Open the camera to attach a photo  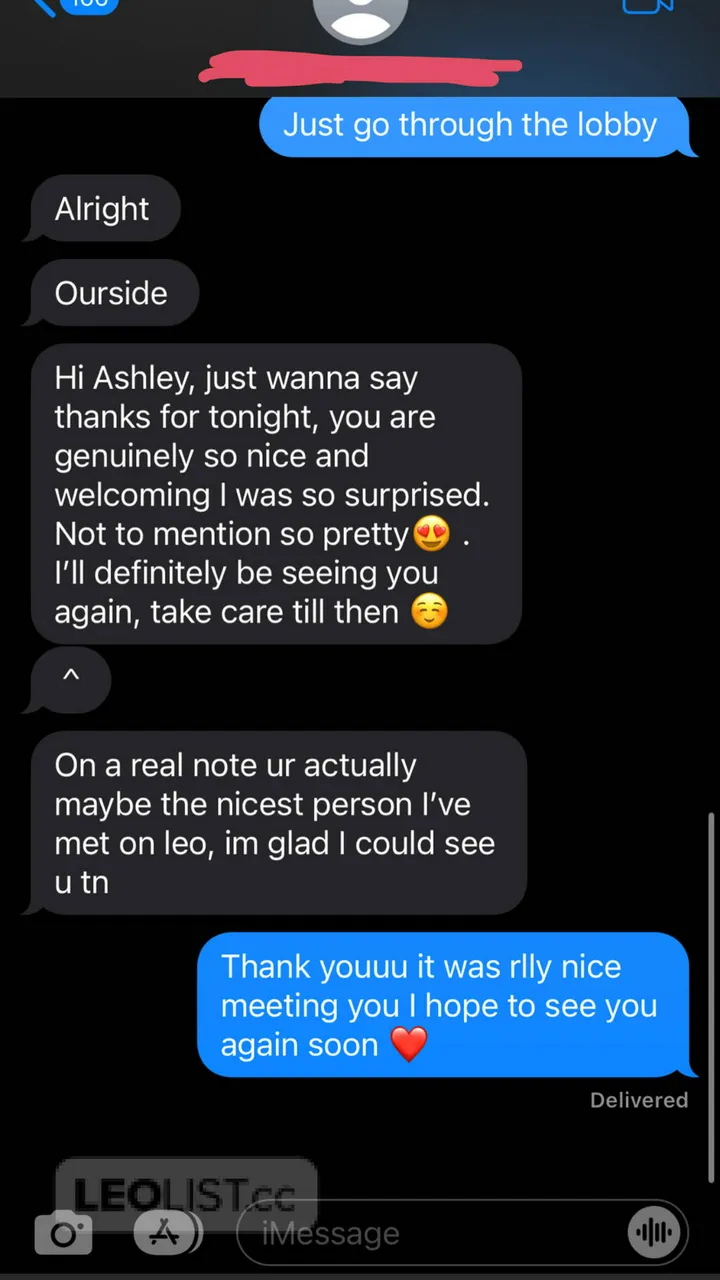click(64, 1233)
